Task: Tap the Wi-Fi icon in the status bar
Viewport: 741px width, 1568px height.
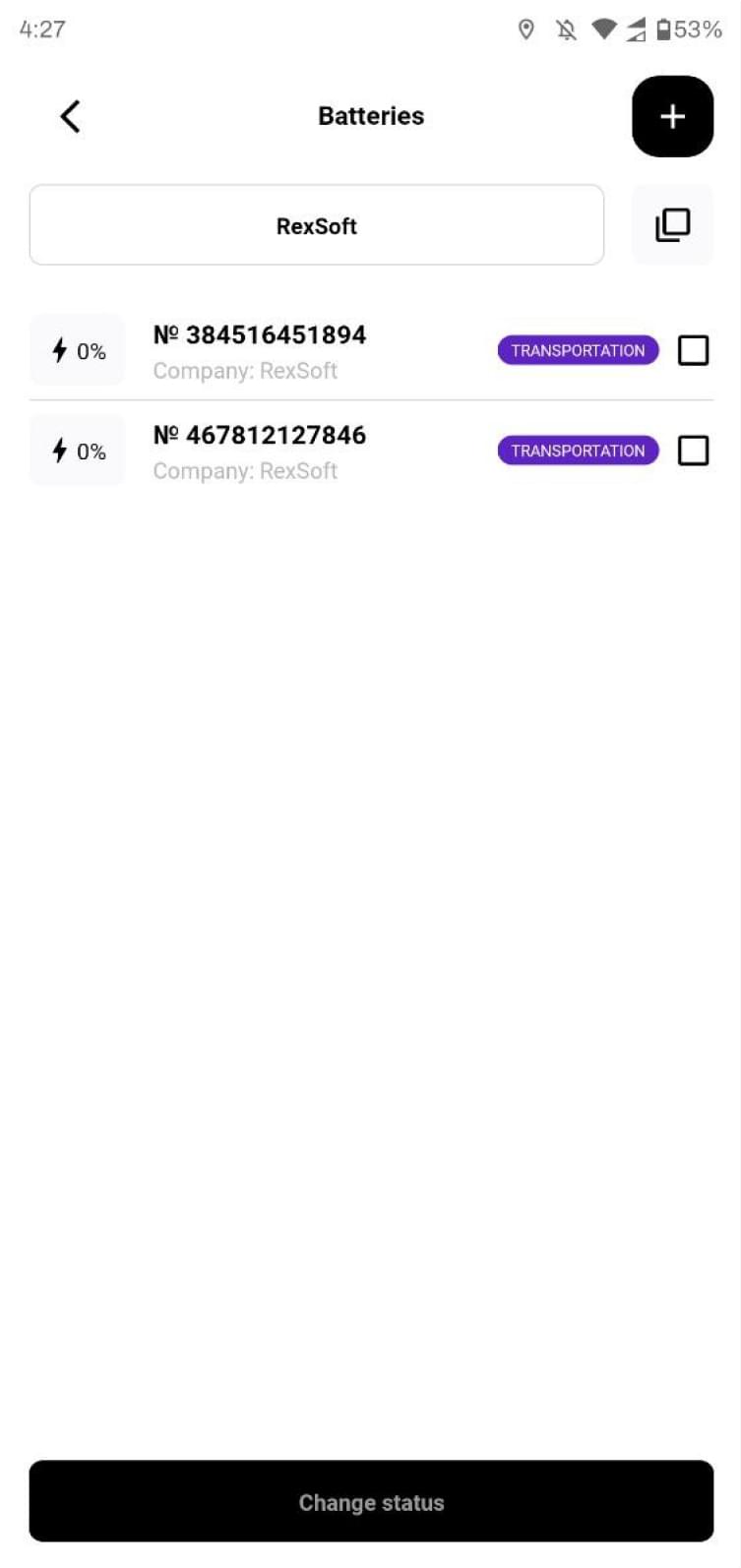Action: (604, 30)
